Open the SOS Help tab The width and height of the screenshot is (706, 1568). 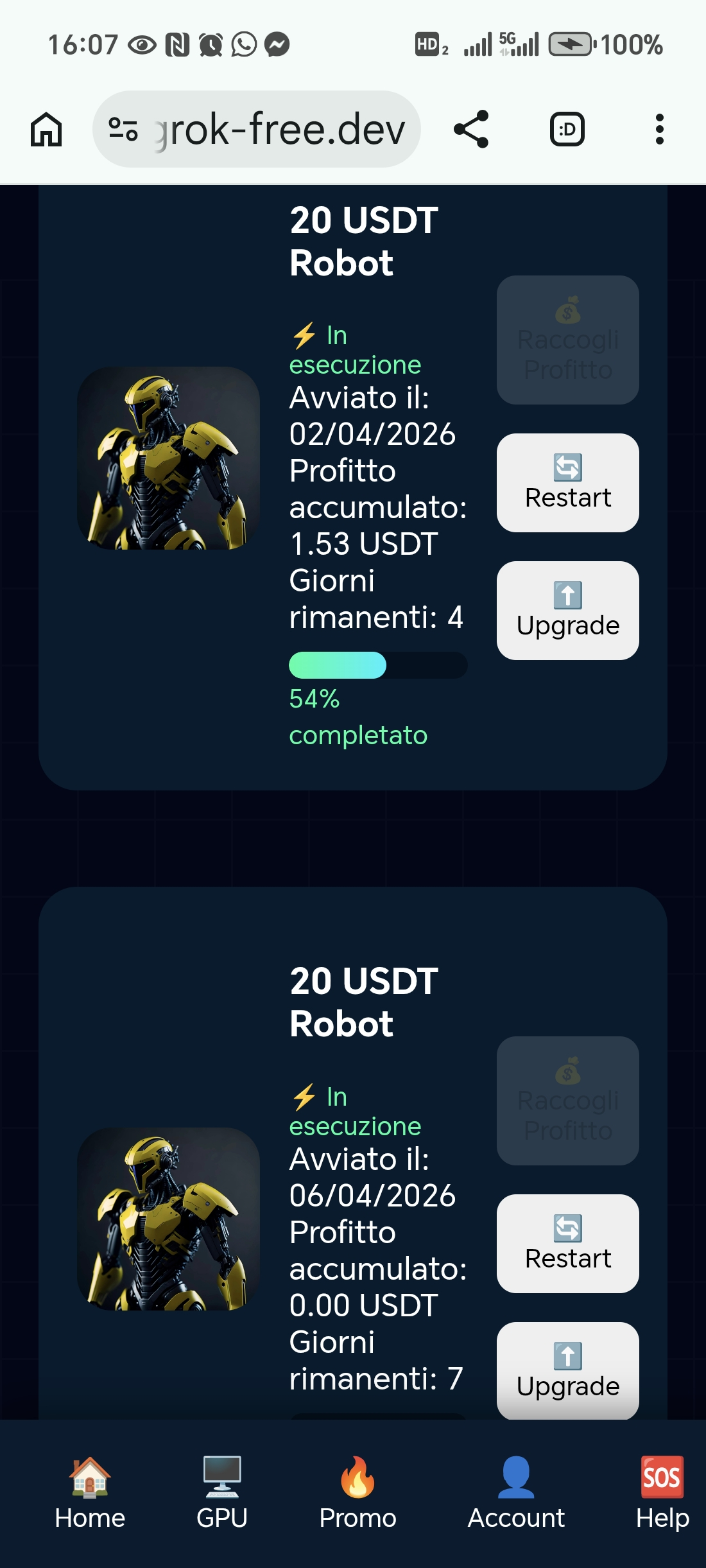click(x=662, y=1494)
